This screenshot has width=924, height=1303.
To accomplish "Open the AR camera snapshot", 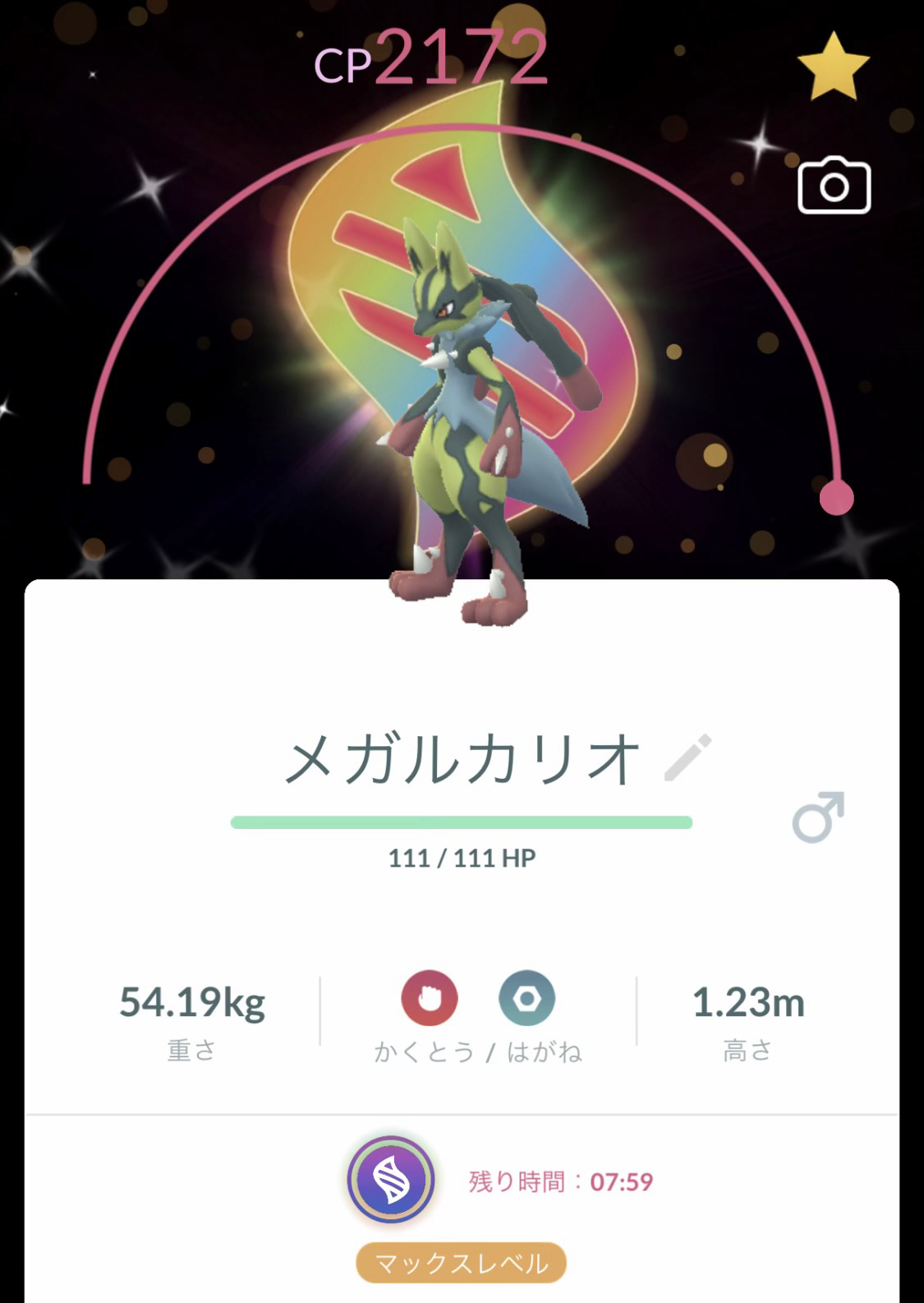I will [x=834, y=186].
